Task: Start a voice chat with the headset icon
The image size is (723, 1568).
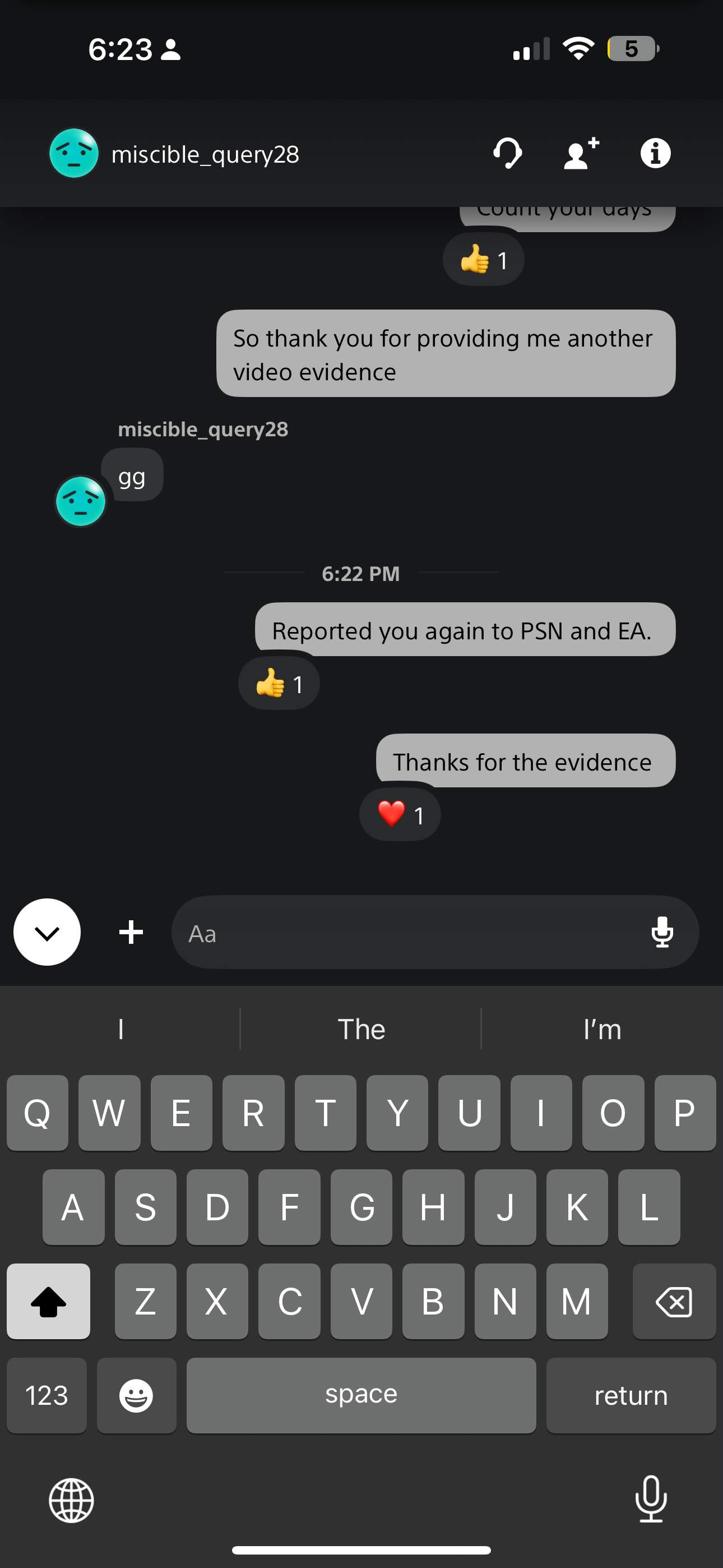Action: [507, 154]
